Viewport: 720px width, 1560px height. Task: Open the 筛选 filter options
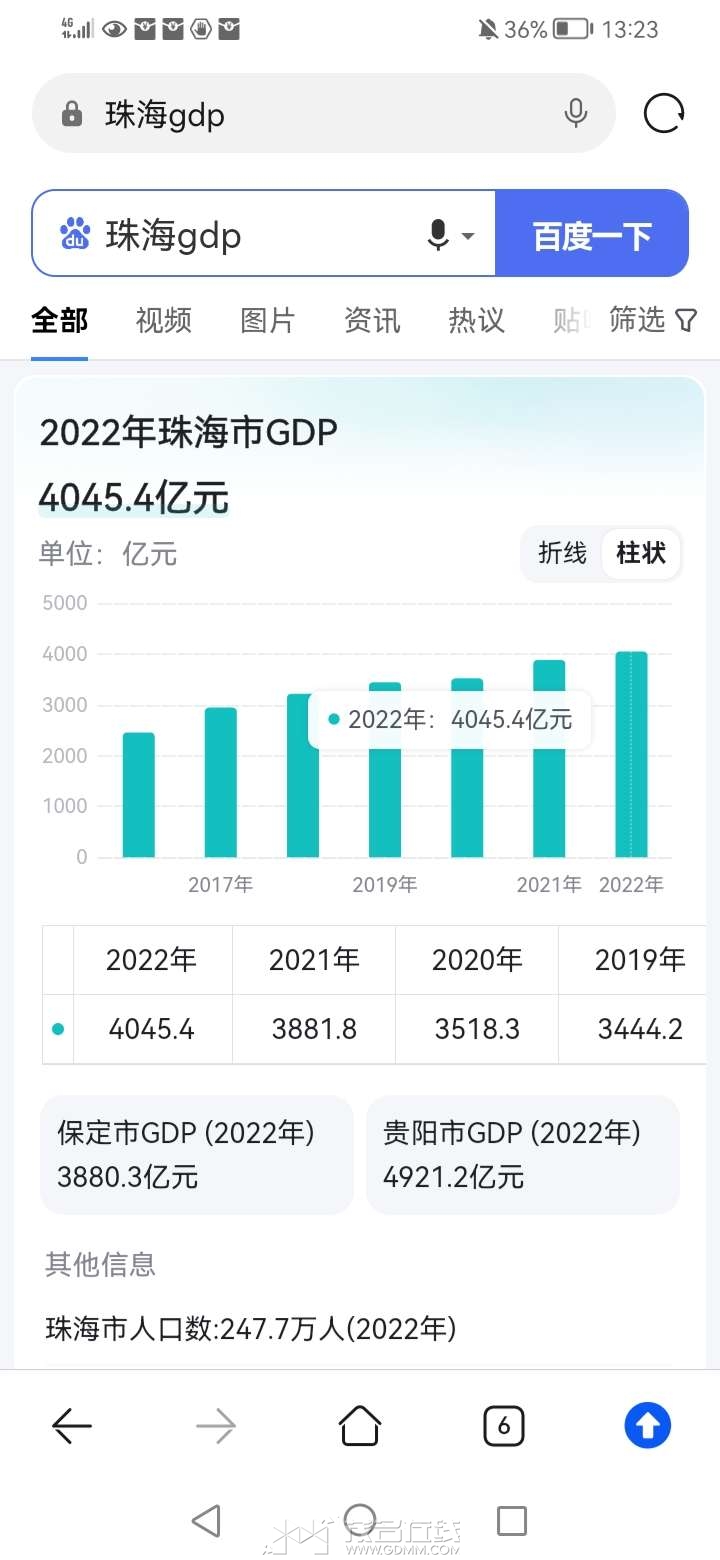652,320
